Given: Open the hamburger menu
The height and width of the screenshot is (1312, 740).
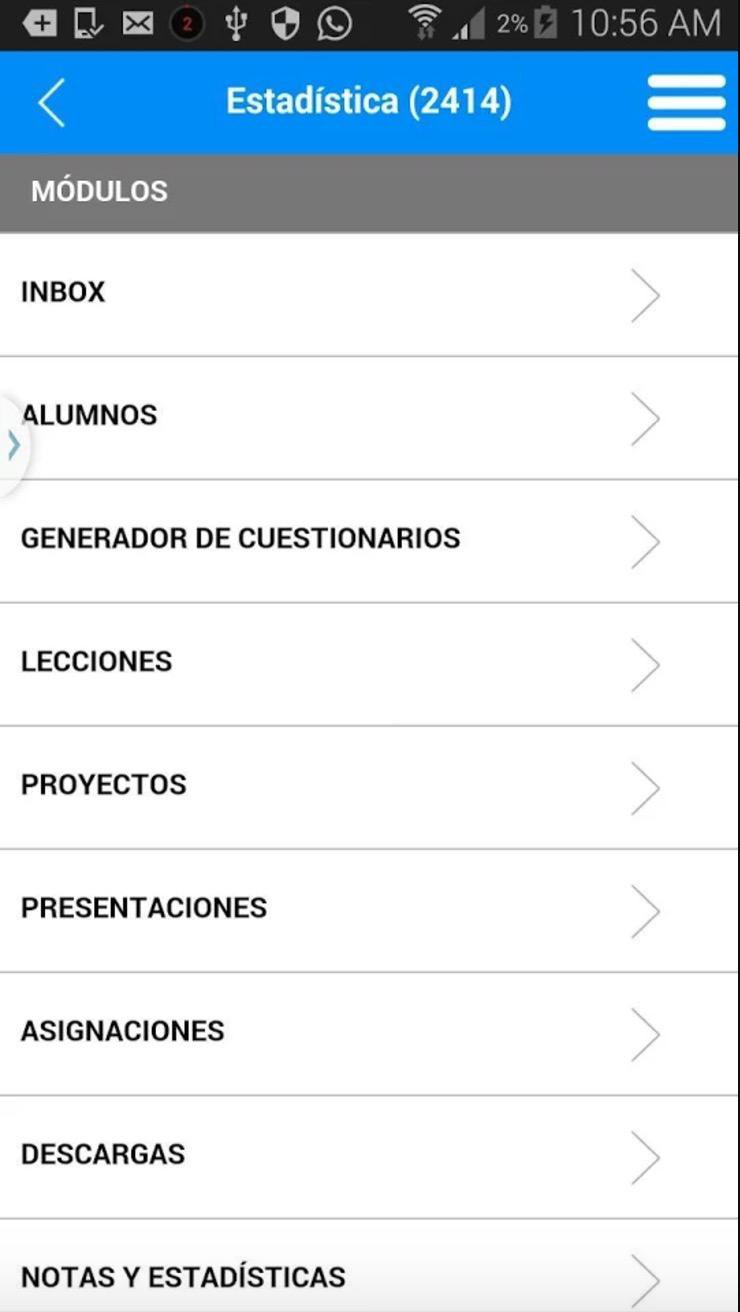Looking at the screenshot, I should tap(686, 102).
